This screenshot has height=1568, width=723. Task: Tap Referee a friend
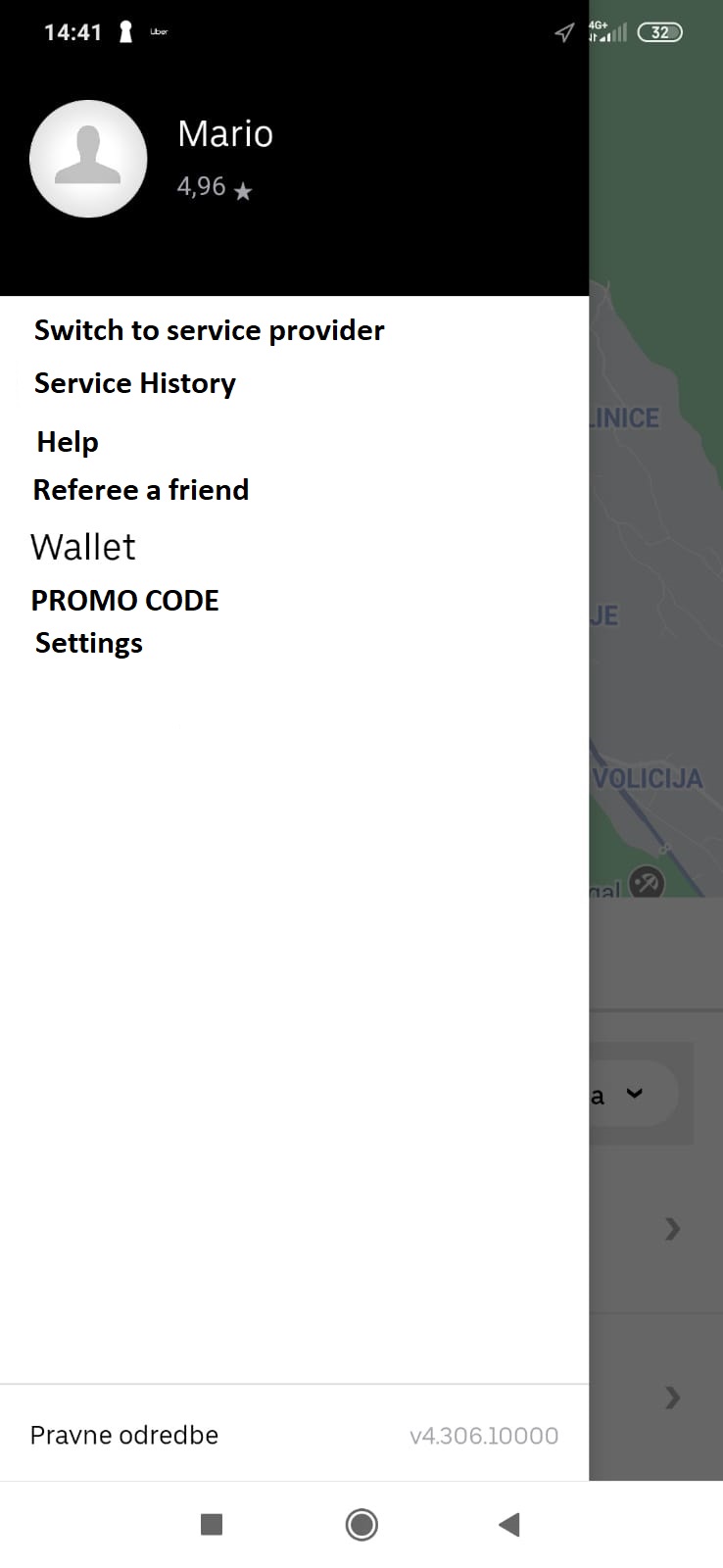(141, 489)
